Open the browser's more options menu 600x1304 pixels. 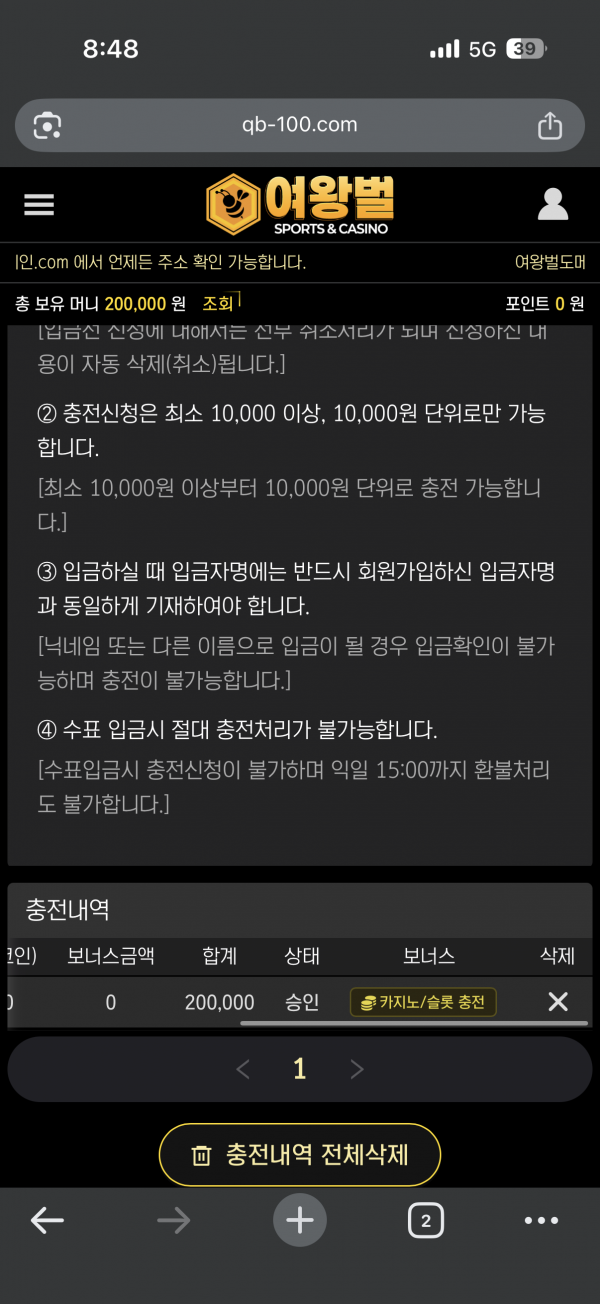point(541,1220)
